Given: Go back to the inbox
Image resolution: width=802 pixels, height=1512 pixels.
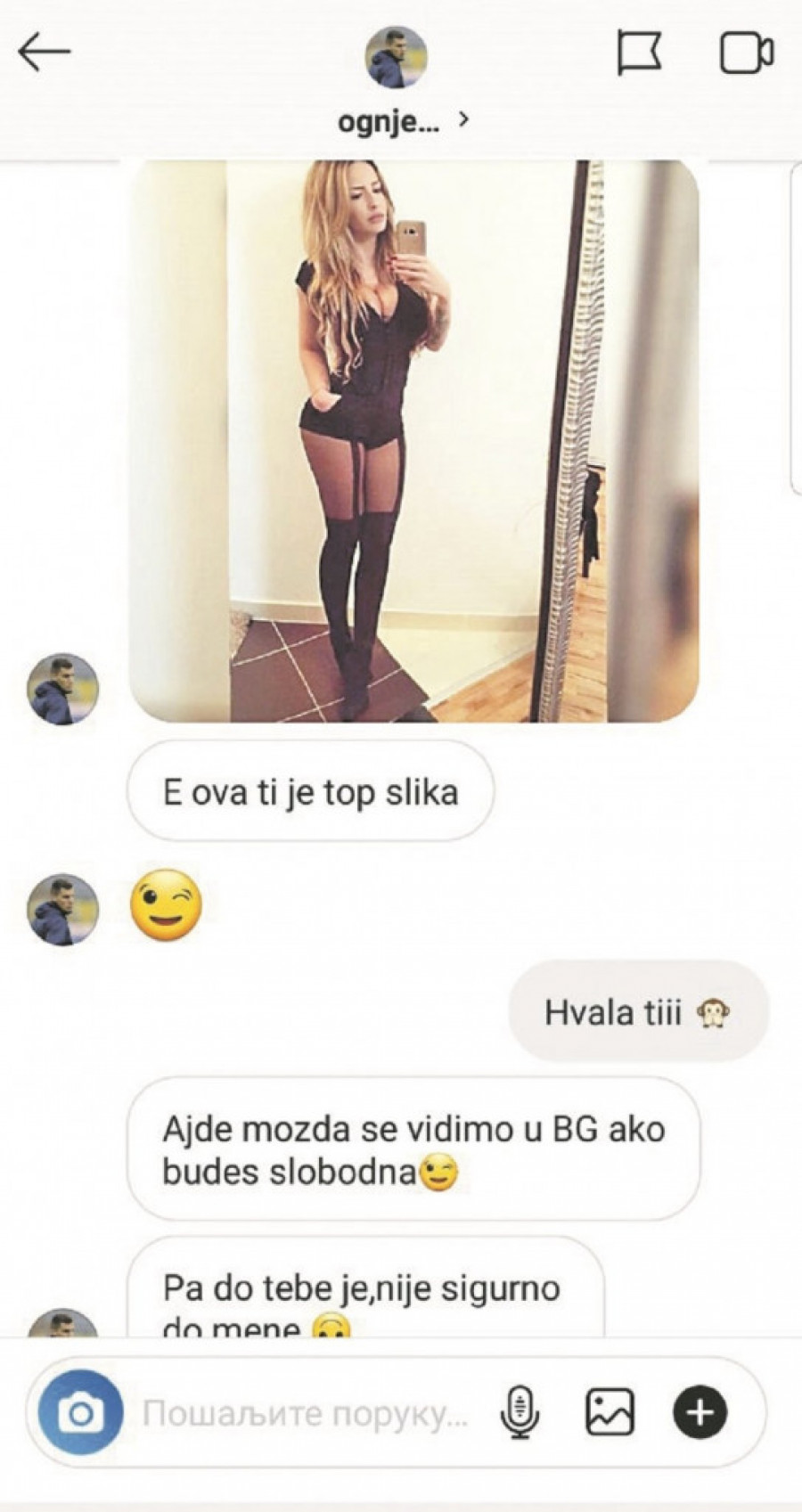Looking at the screenshot, I should tap(45, 53).
